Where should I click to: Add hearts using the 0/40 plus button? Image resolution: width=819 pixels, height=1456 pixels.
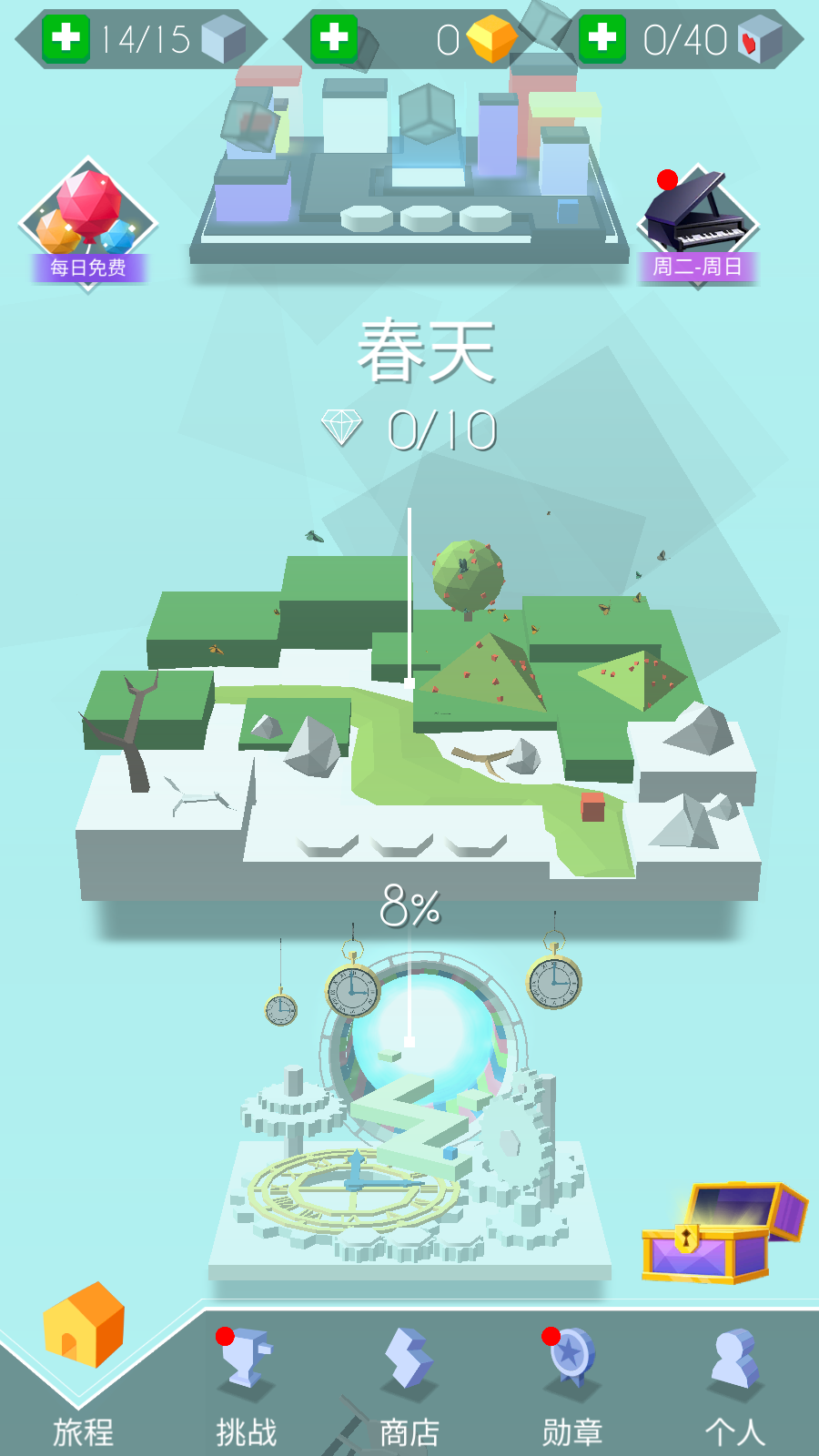tap(602, 38)
